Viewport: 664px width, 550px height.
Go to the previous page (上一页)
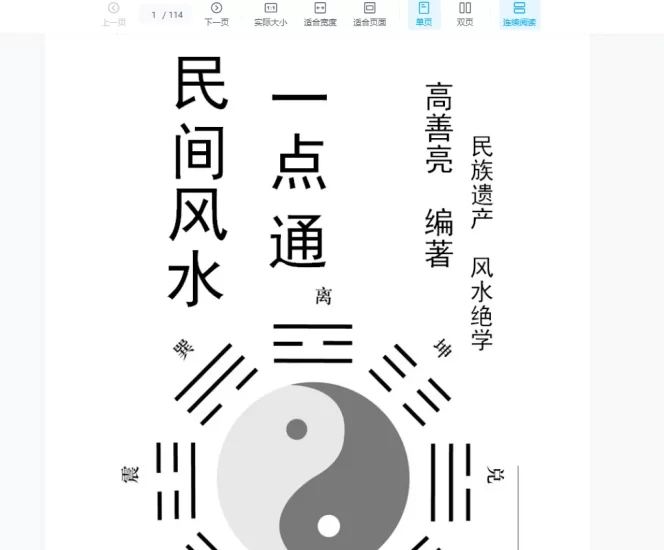click(x=113, y=13)
